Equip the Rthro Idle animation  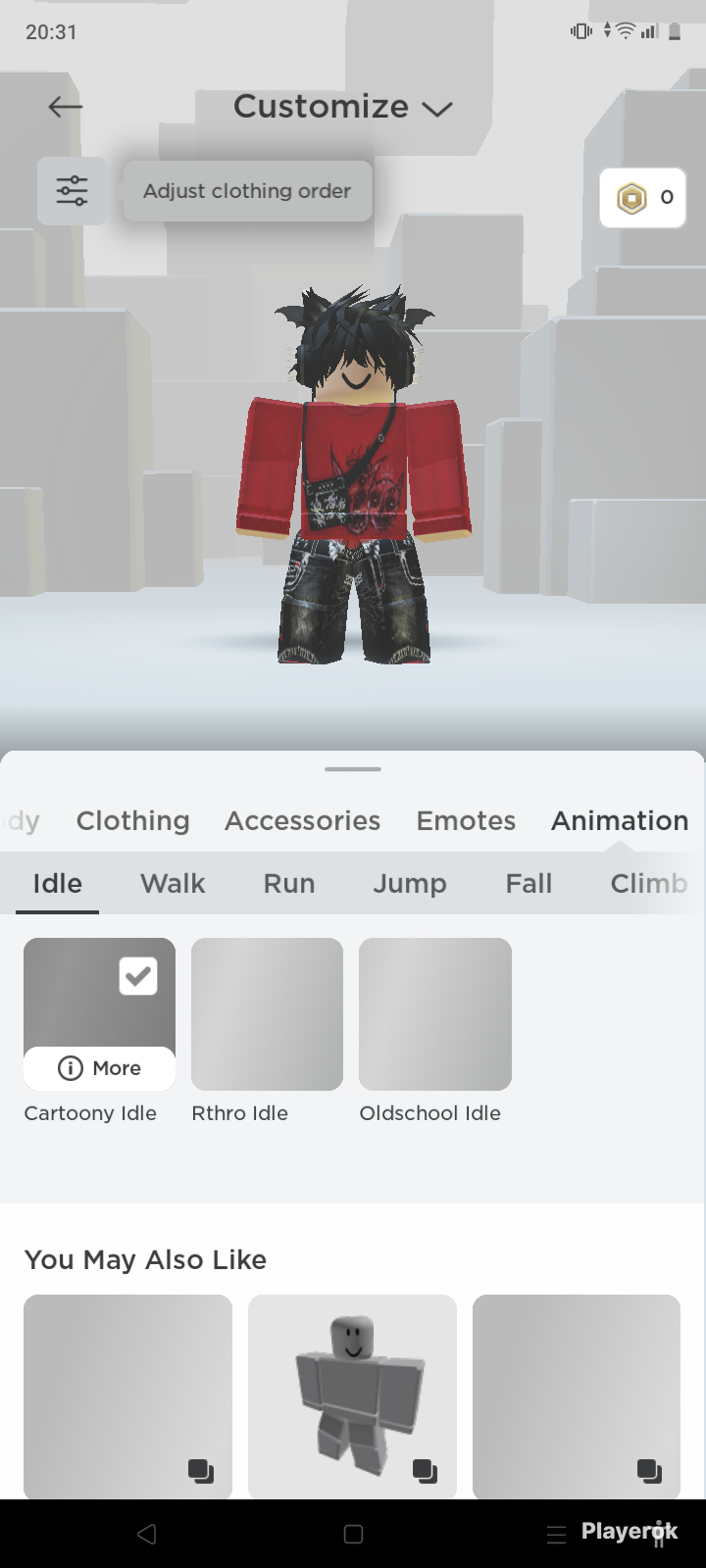click(x=267, y=1014)
